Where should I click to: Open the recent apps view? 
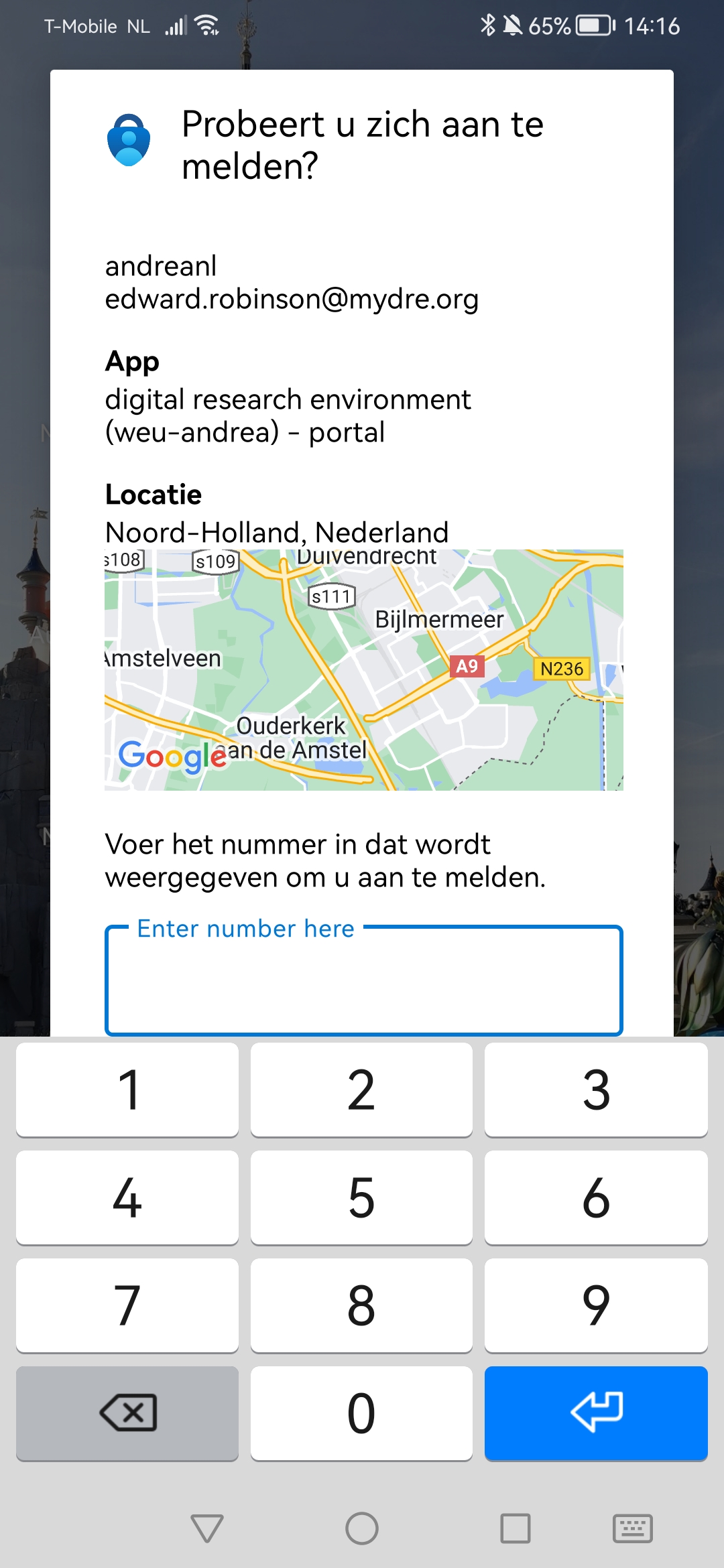[516, 1528]
